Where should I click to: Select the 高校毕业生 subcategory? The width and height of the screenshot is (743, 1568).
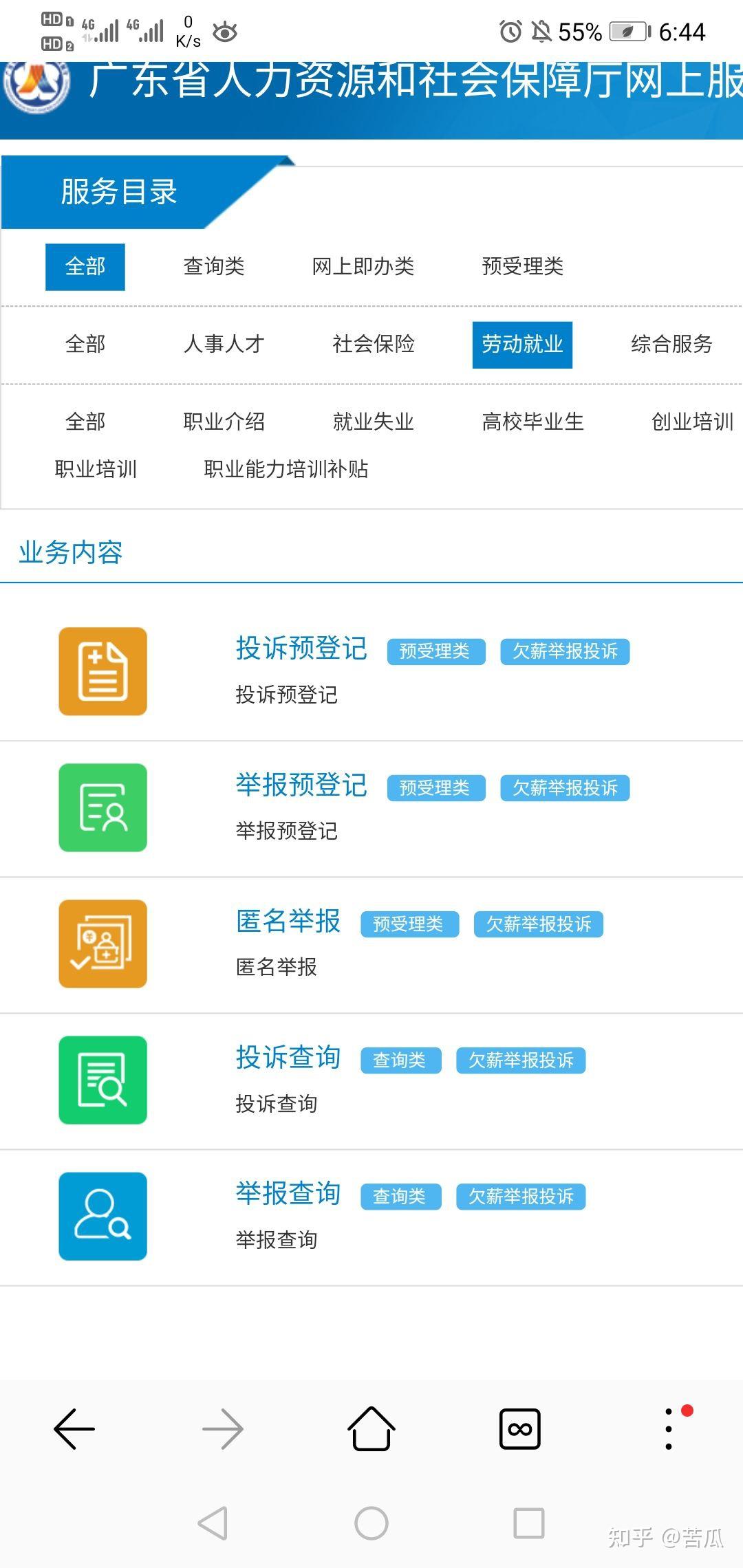[x=532, y=422]
